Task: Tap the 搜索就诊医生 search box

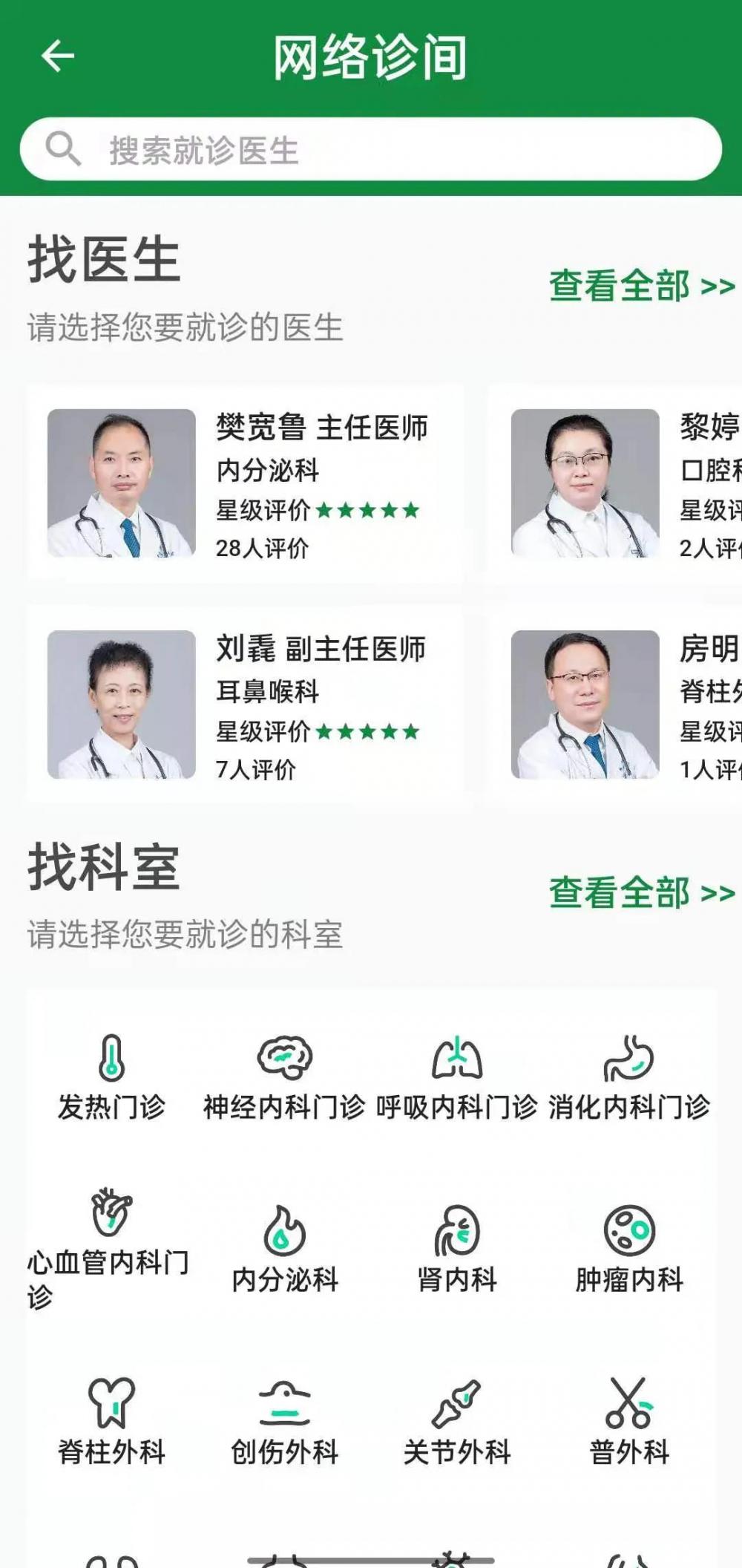Action: point(371,149)
